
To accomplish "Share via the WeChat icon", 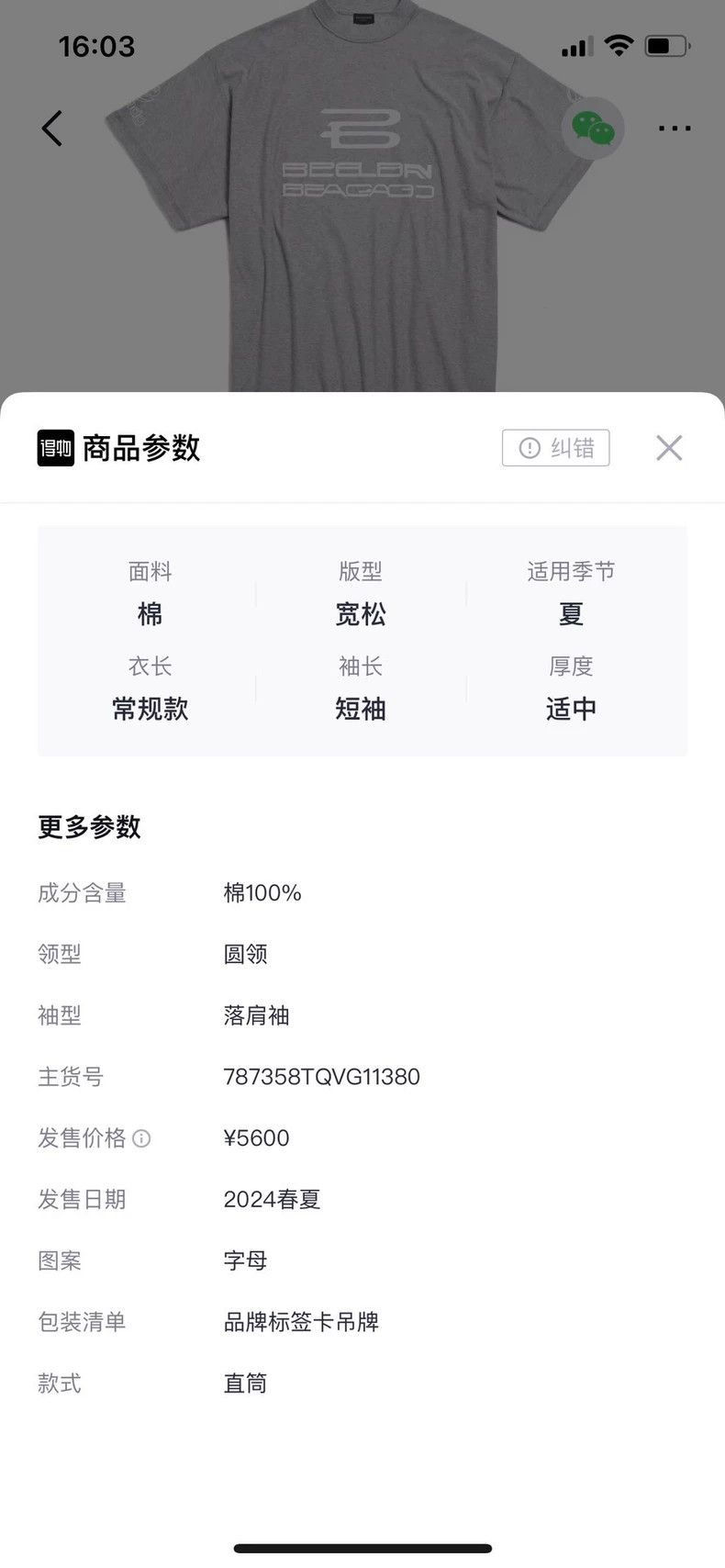I will pos(593,129).
